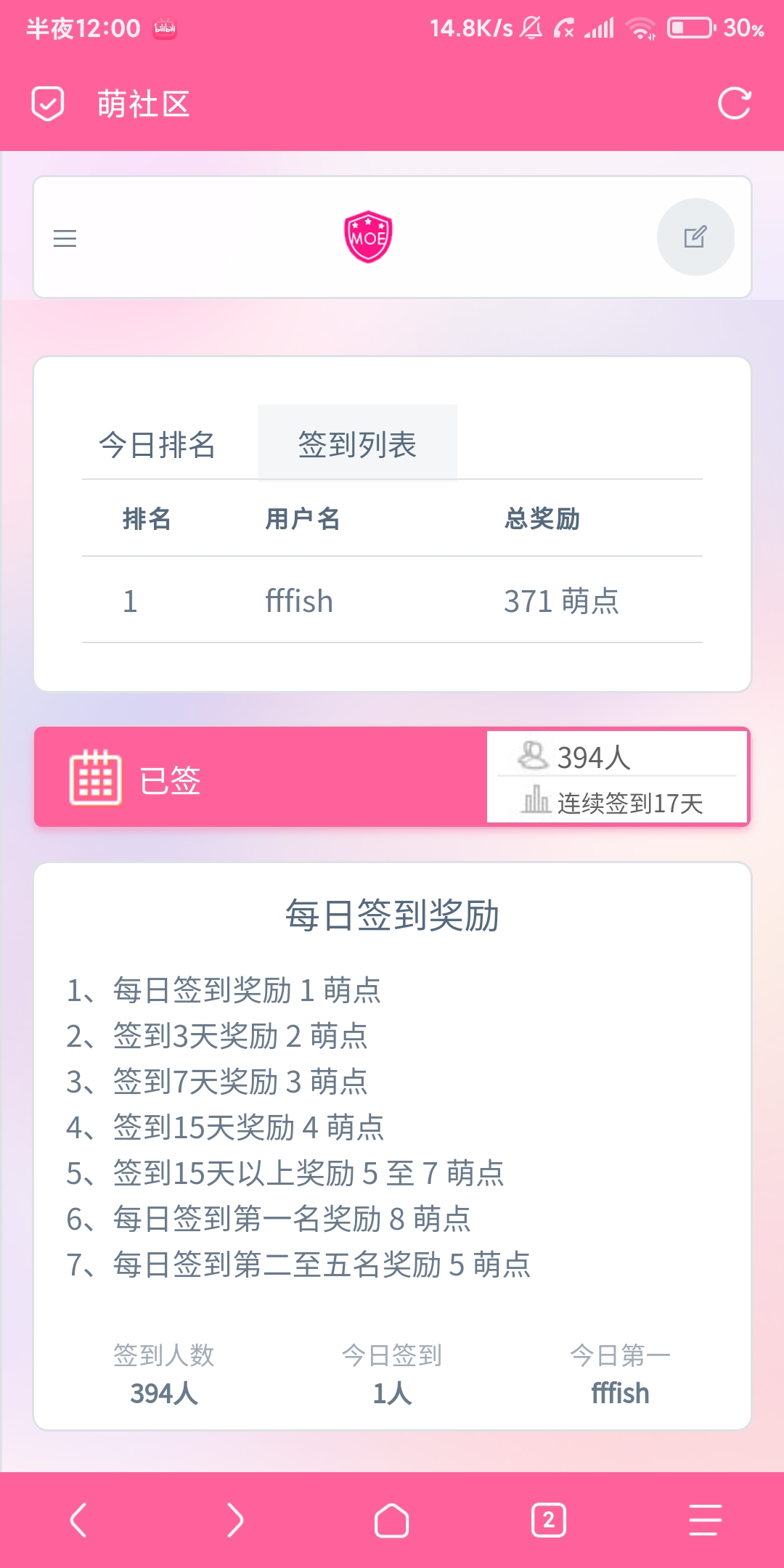
Task: Open the compose post edit button
Action: pyautogui.click(x=695, y=237)
